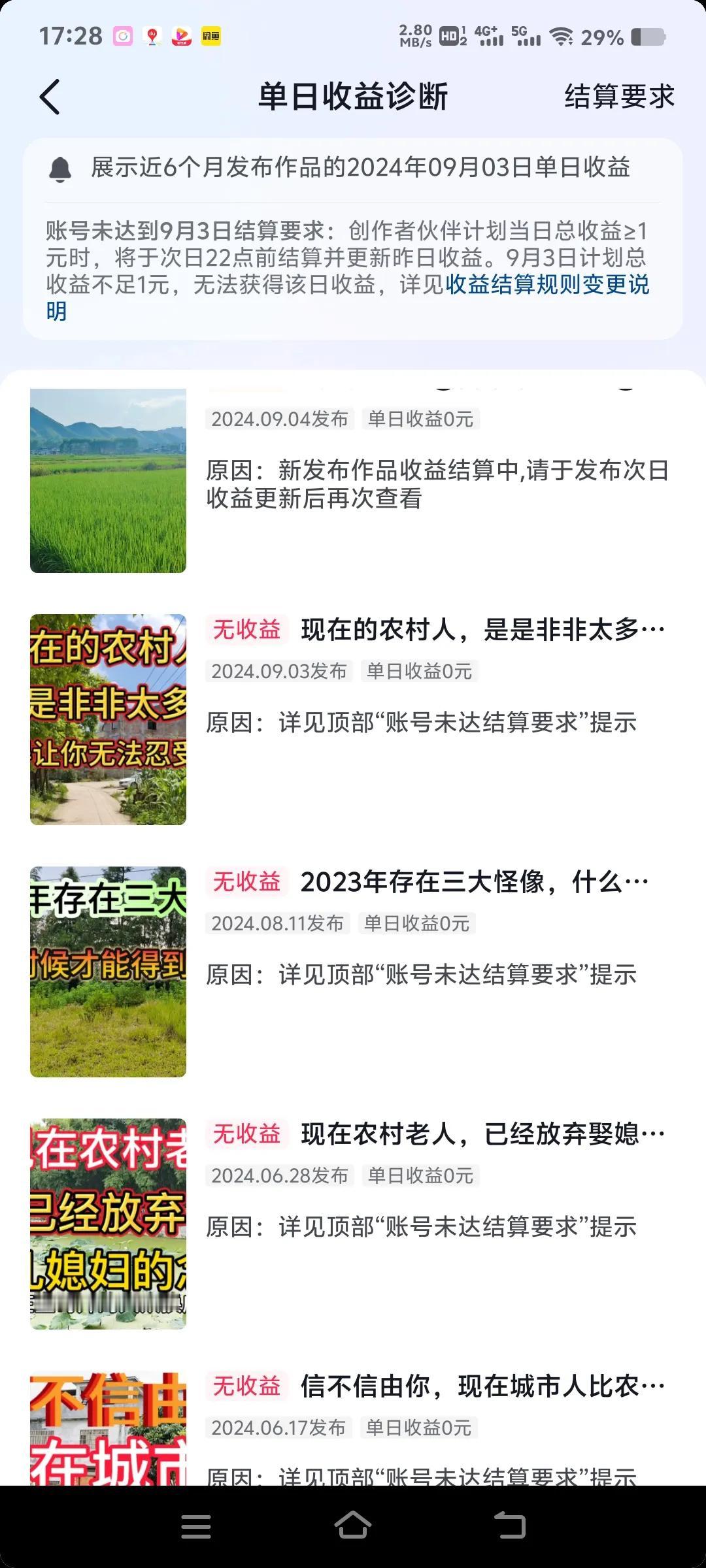Open 结算要求 in the header

(x=619, y=97)
